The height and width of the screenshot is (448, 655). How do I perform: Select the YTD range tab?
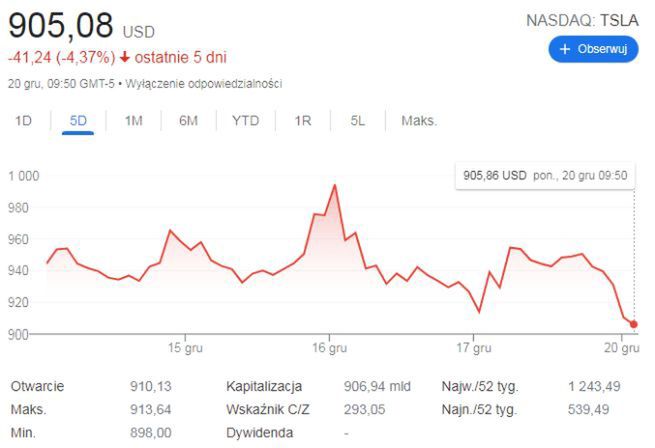[x=245, y=121]
